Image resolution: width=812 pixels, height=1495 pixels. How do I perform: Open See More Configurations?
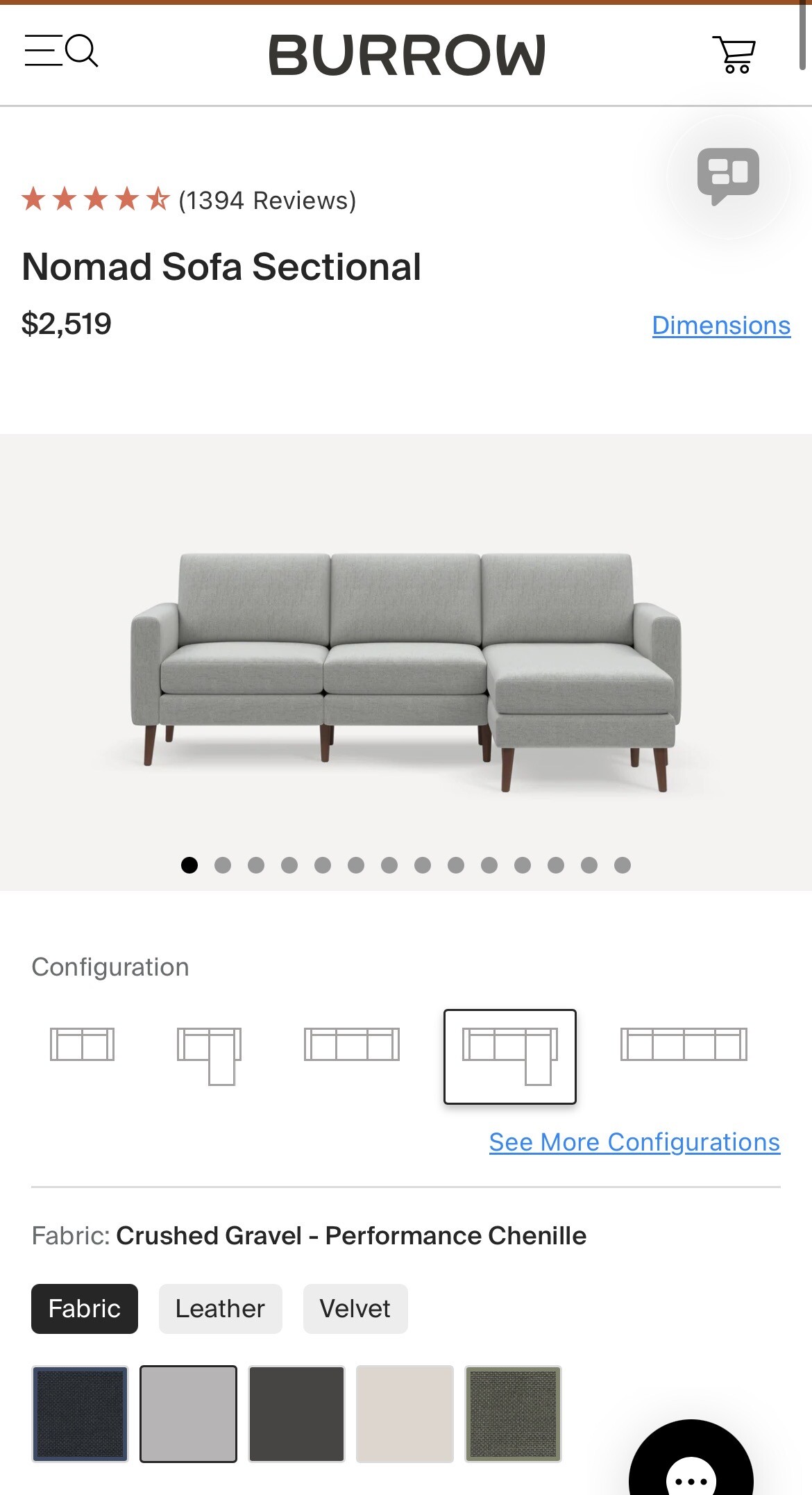pyautogui.click(x=634, y=1142)
